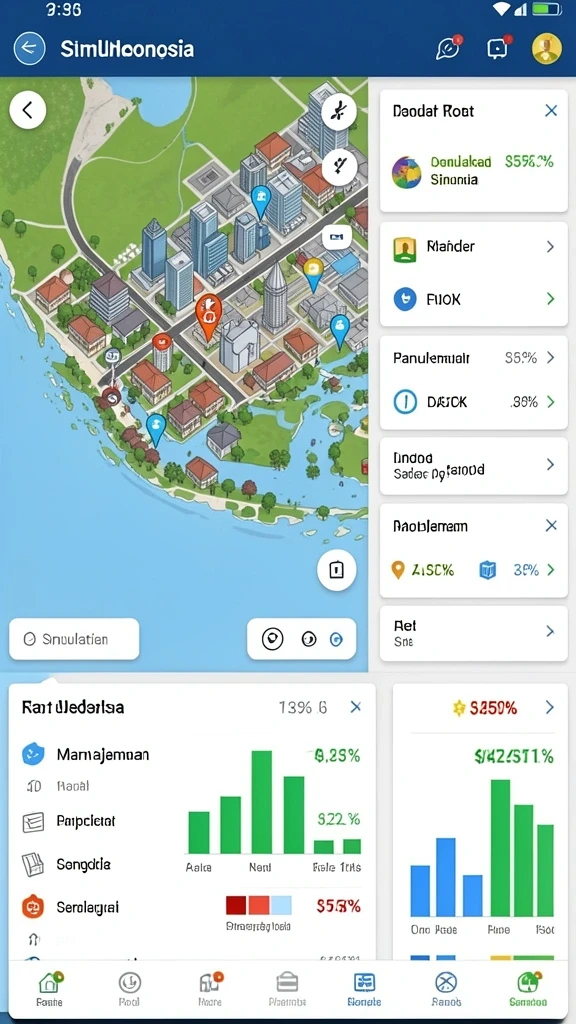The image size is (576, 1024).
Task: Close the Rant Uederlsa chart panel
Action: pos(355,707)
